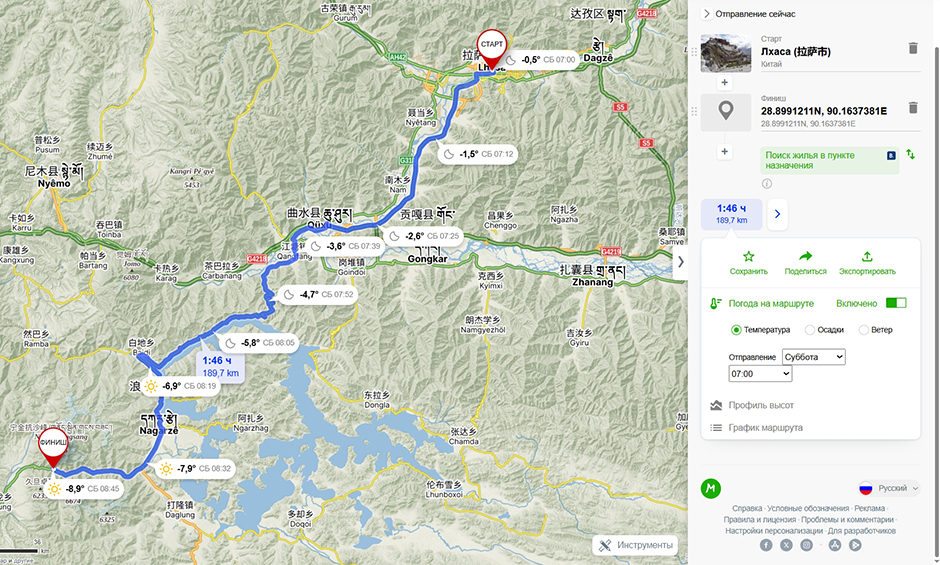Open departure day dropdown showing Суббота
Screen dimensions: 940x565
pos(813,357)
